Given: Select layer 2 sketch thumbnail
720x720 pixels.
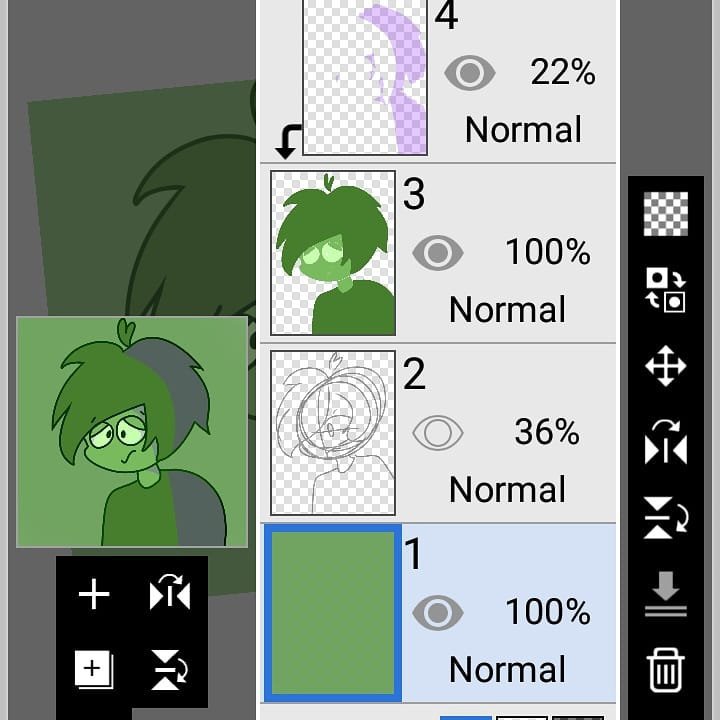Looking at the screenshot, I should point(334,432).
